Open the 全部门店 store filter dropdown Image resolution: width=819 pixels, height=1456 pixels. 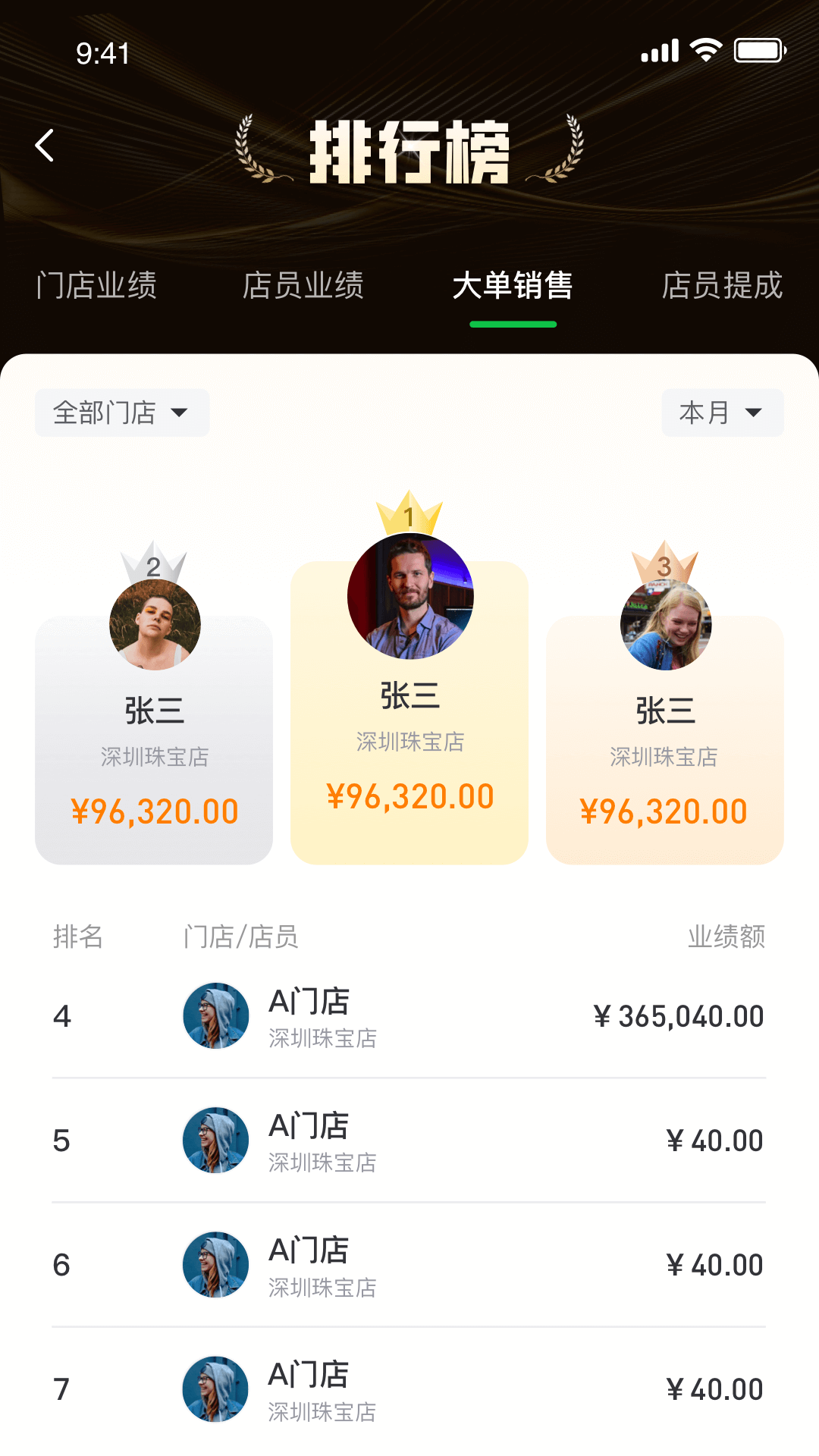(121, 413)
